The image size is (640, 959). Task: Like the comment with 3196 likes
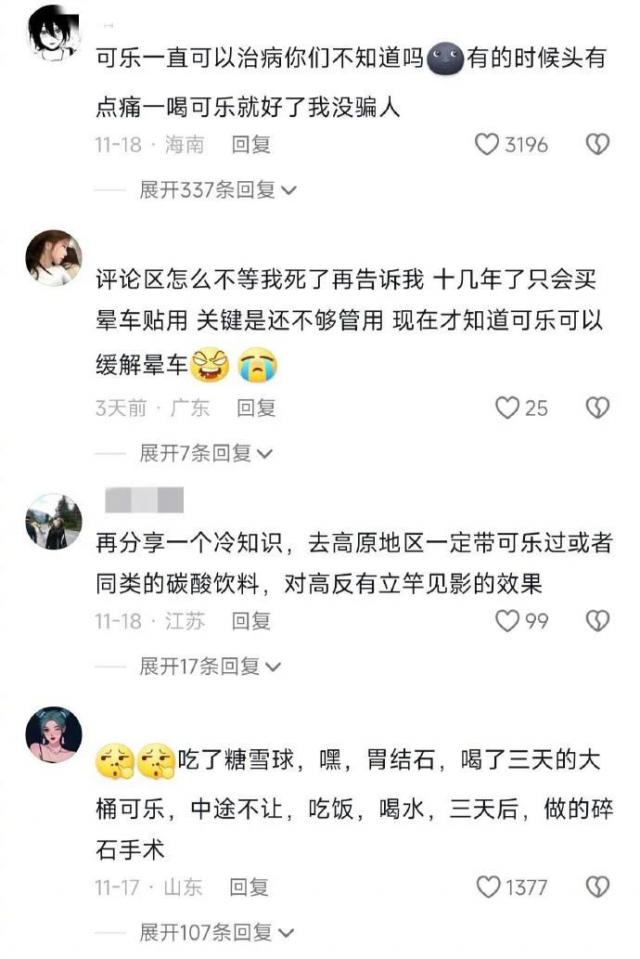click(x=487, y=145)
